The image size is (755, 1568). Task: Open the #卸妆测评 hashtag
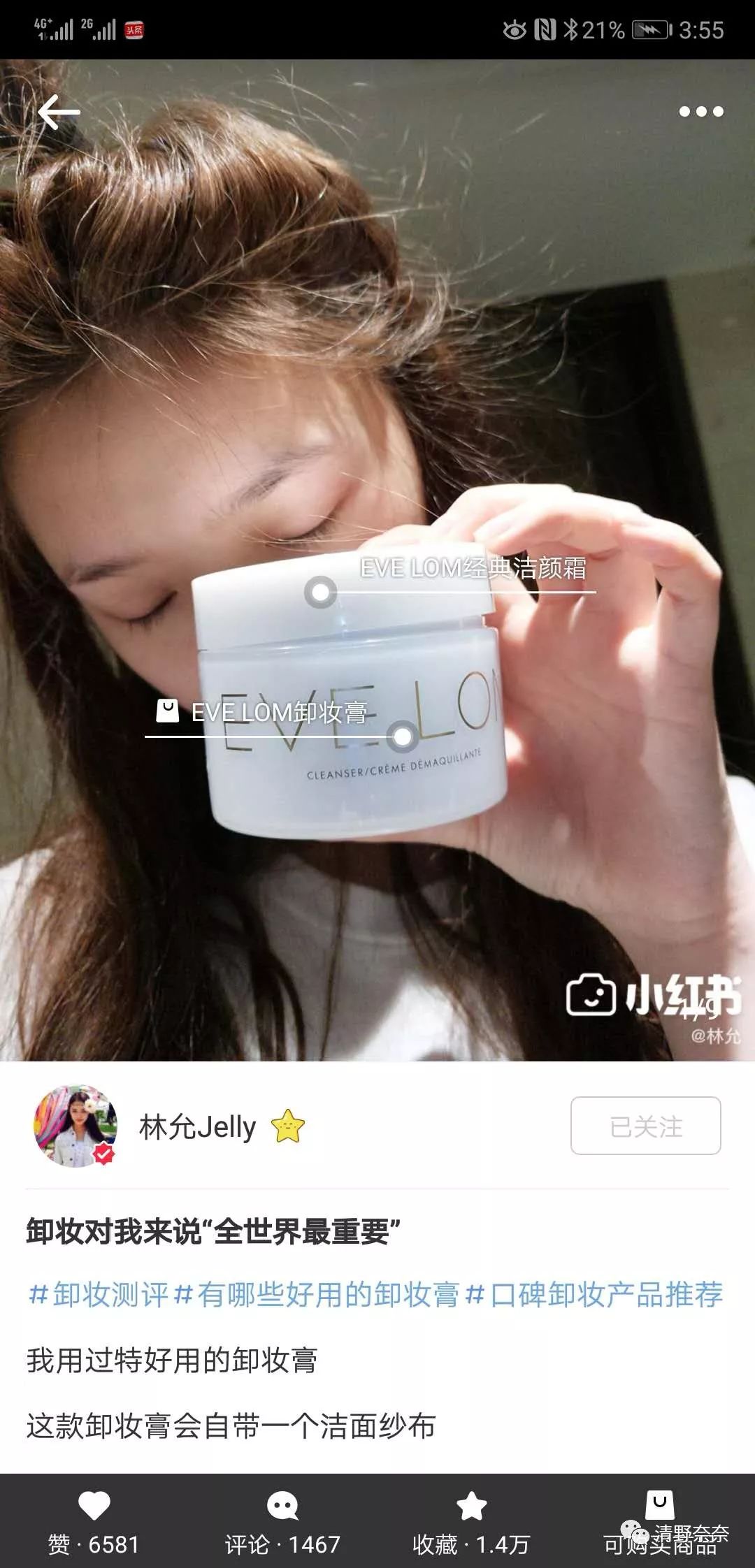click(x=99, y=1294)
